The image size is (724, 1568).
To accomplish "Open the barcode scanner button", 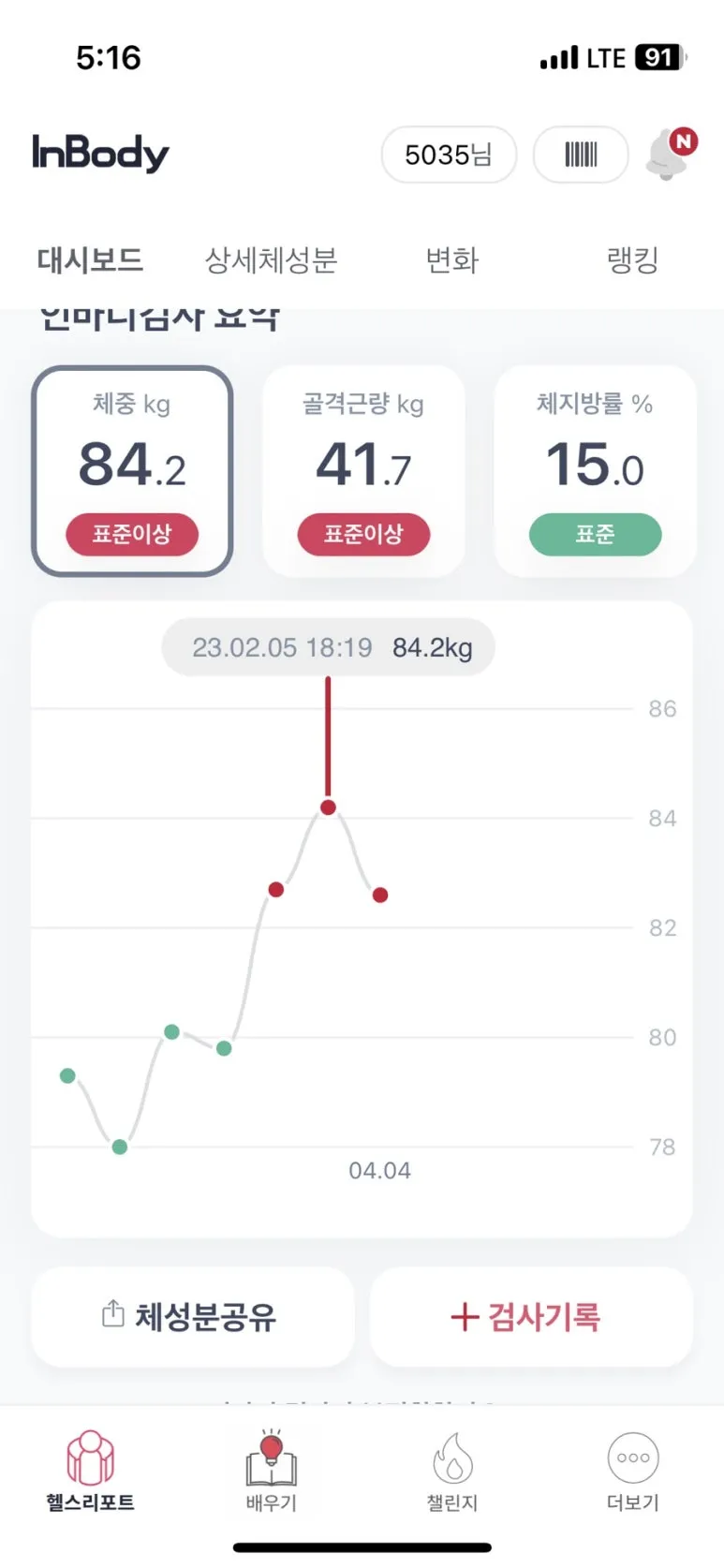I will click(580, 155).
